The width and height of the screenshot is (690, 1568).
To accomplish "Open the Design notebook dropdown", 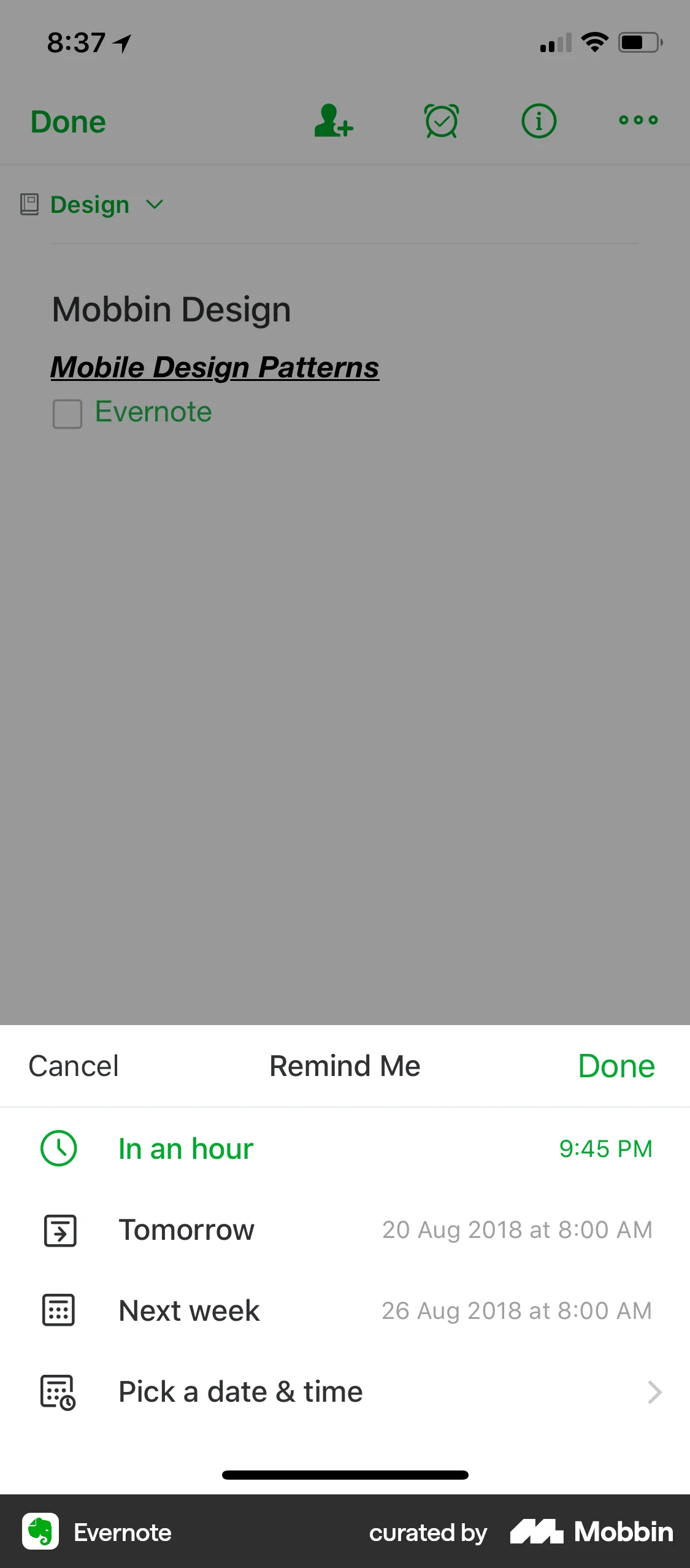I will 90,204.
